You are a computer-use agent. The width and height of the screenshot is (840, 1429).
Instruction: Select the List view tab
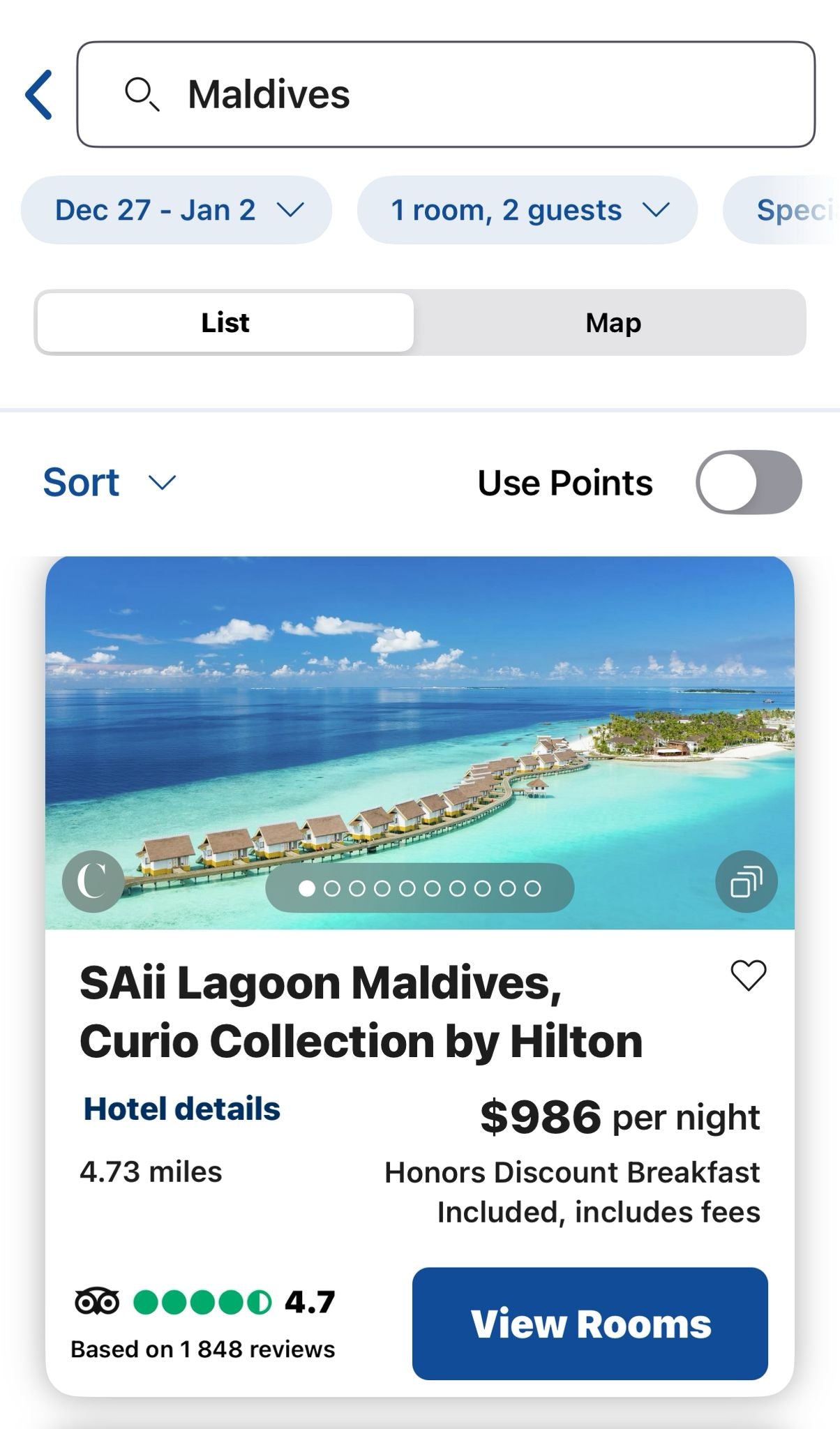225,322
